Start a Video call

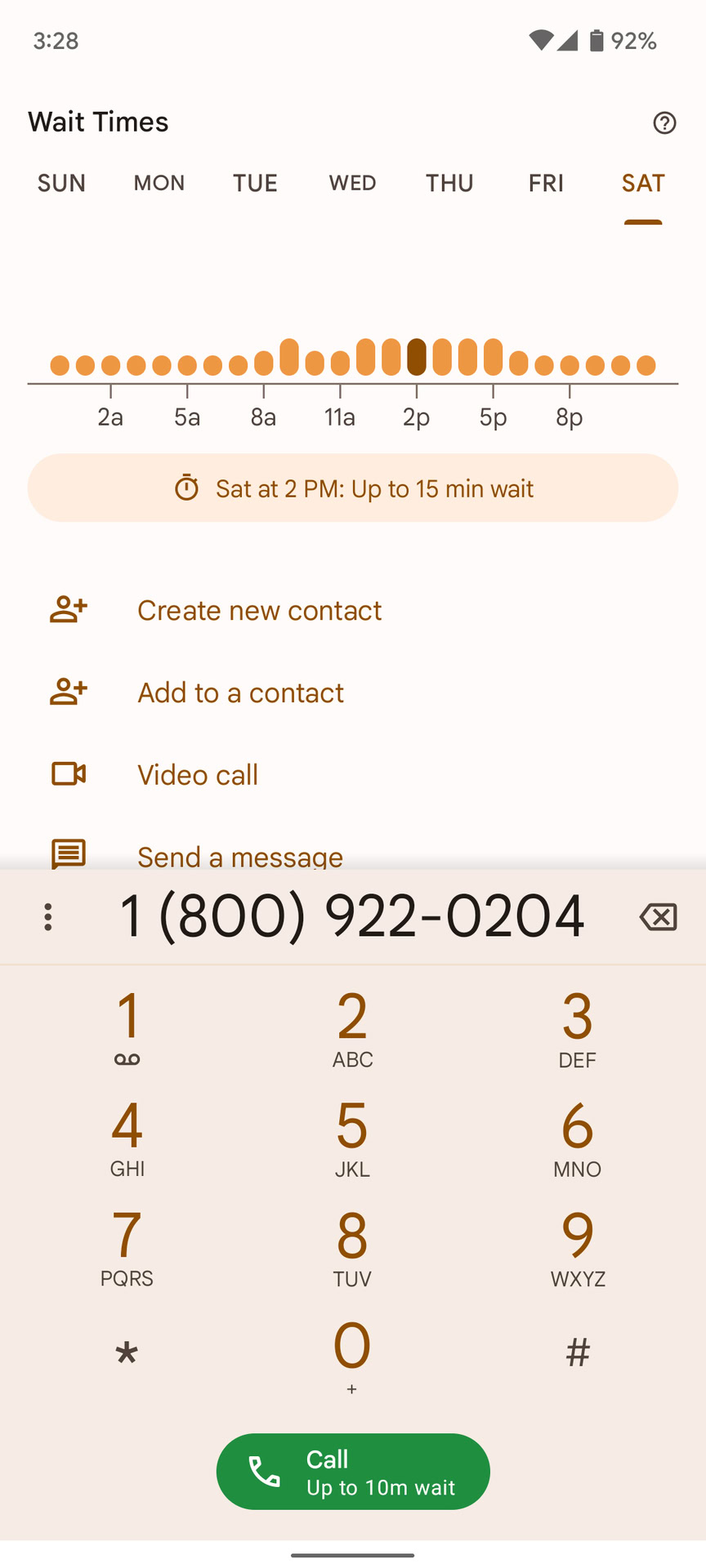[198, 775]
